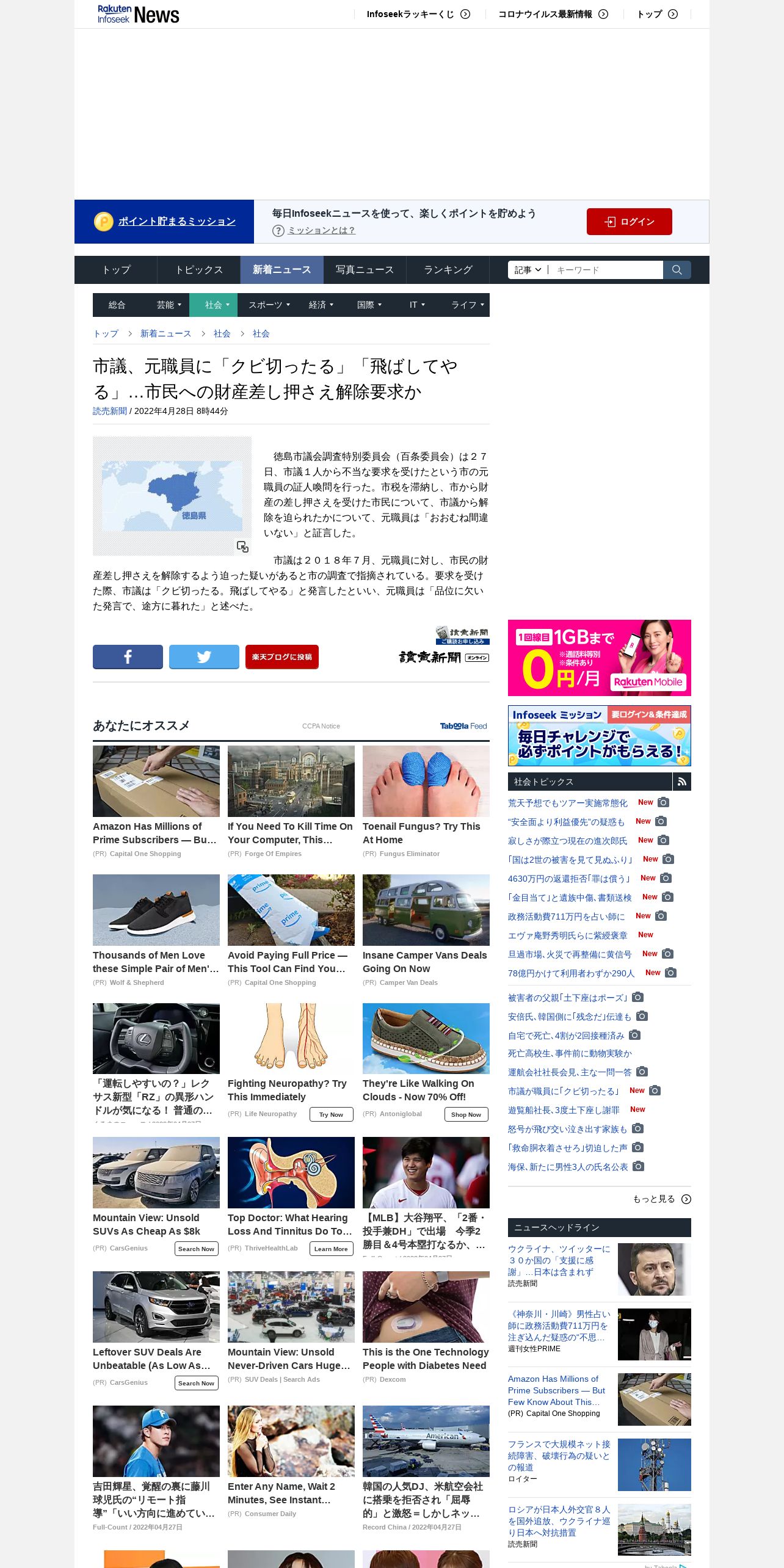Open the 社会トピックス RSS feed icon
Screen dimensions: 784x1568
(682, 782)
